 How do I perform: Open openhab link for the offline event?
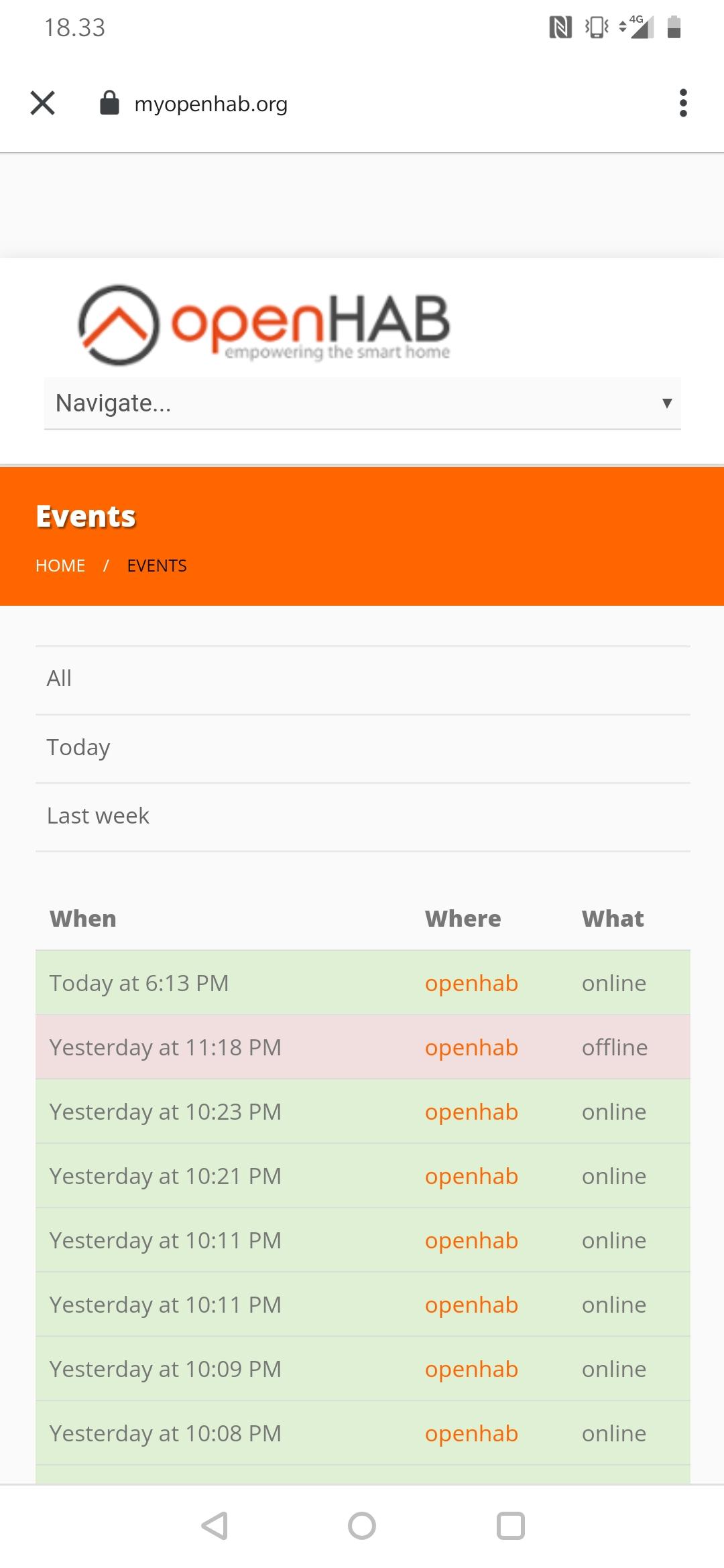[x=471, y=1047]
